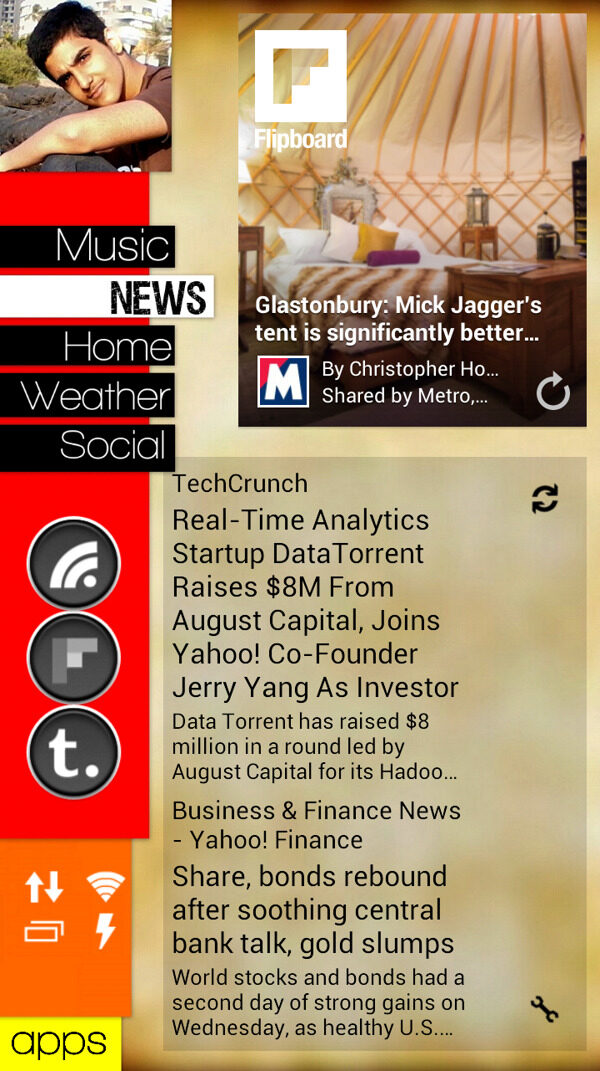
Task: Switch to the Social section
Action: point(114,445)
